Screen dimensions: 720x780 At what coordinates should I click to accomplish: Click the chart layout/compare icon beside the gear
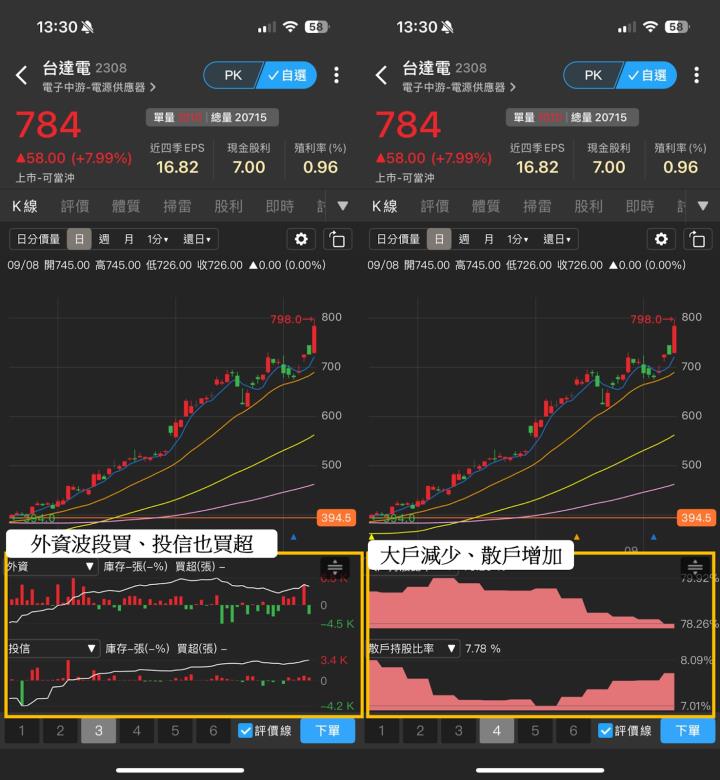(338, 240)
